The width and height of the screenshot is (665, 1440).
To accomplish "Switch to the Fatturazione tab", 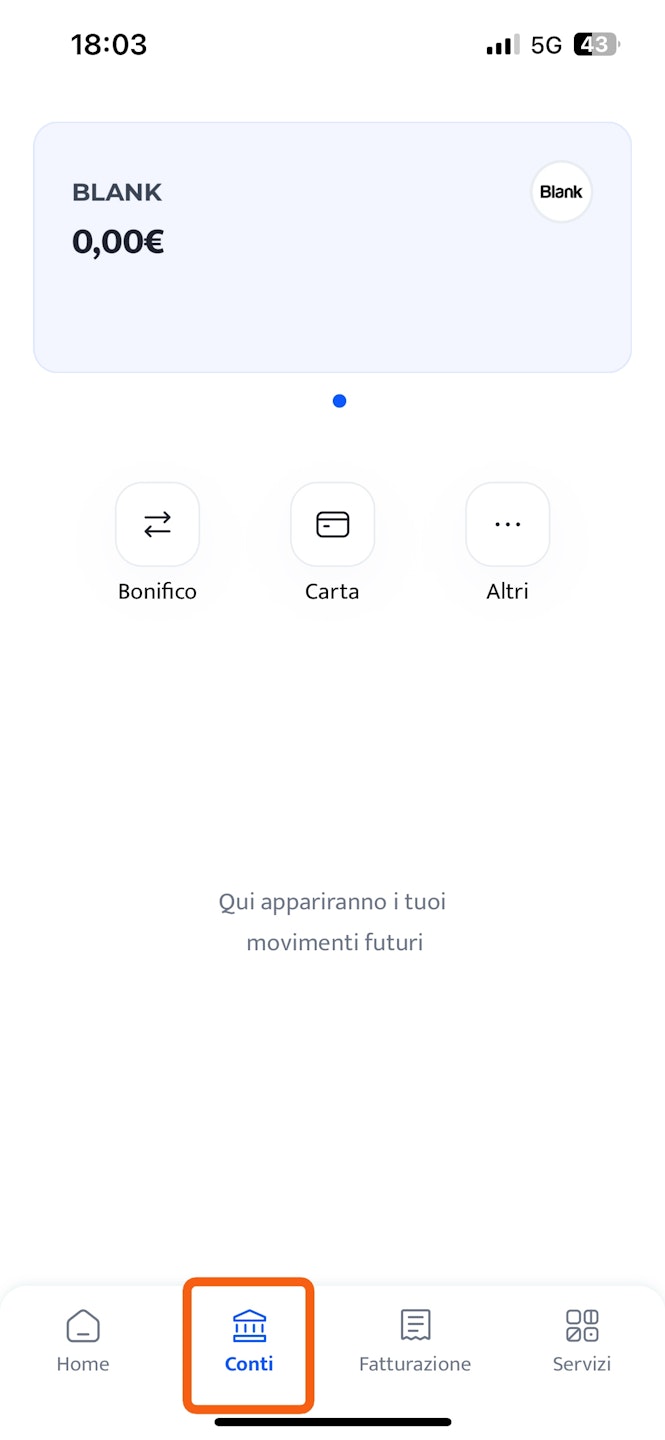I will [x=415, y=1341].
